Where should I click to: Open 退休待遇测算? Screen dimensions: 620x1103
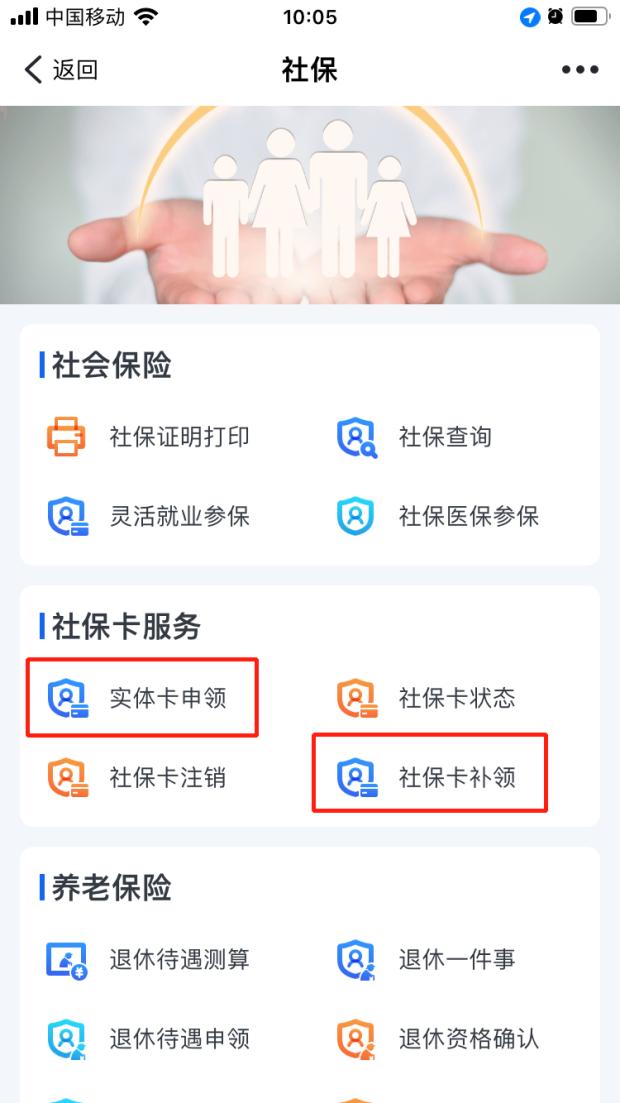pyautogui.click(x=150, y=959)
